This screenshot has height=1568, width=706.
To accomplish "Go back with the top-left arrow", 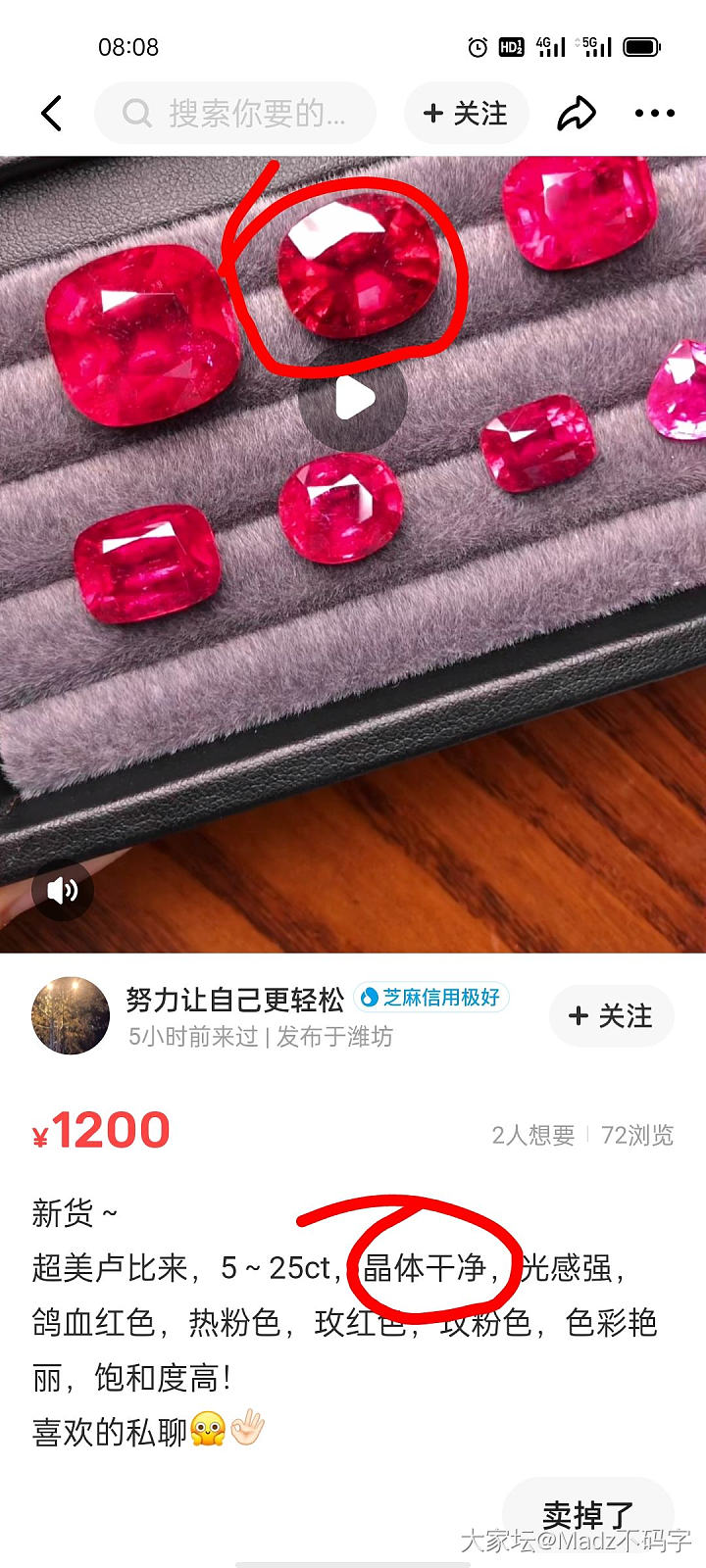I will 52,114.
